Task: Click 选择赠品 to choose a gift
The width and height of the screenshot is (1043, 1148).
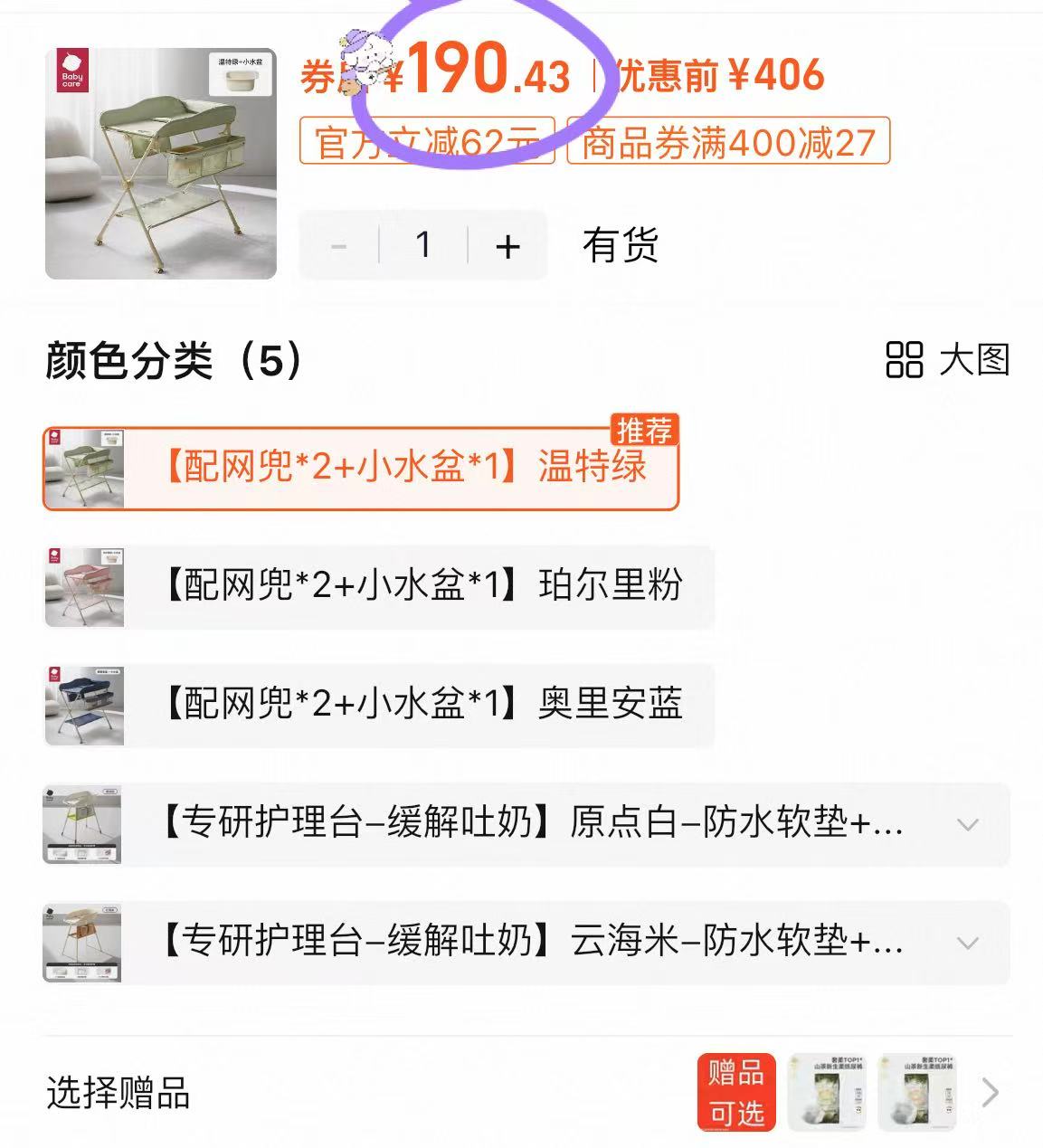Action: click(x=119, y=1096)
